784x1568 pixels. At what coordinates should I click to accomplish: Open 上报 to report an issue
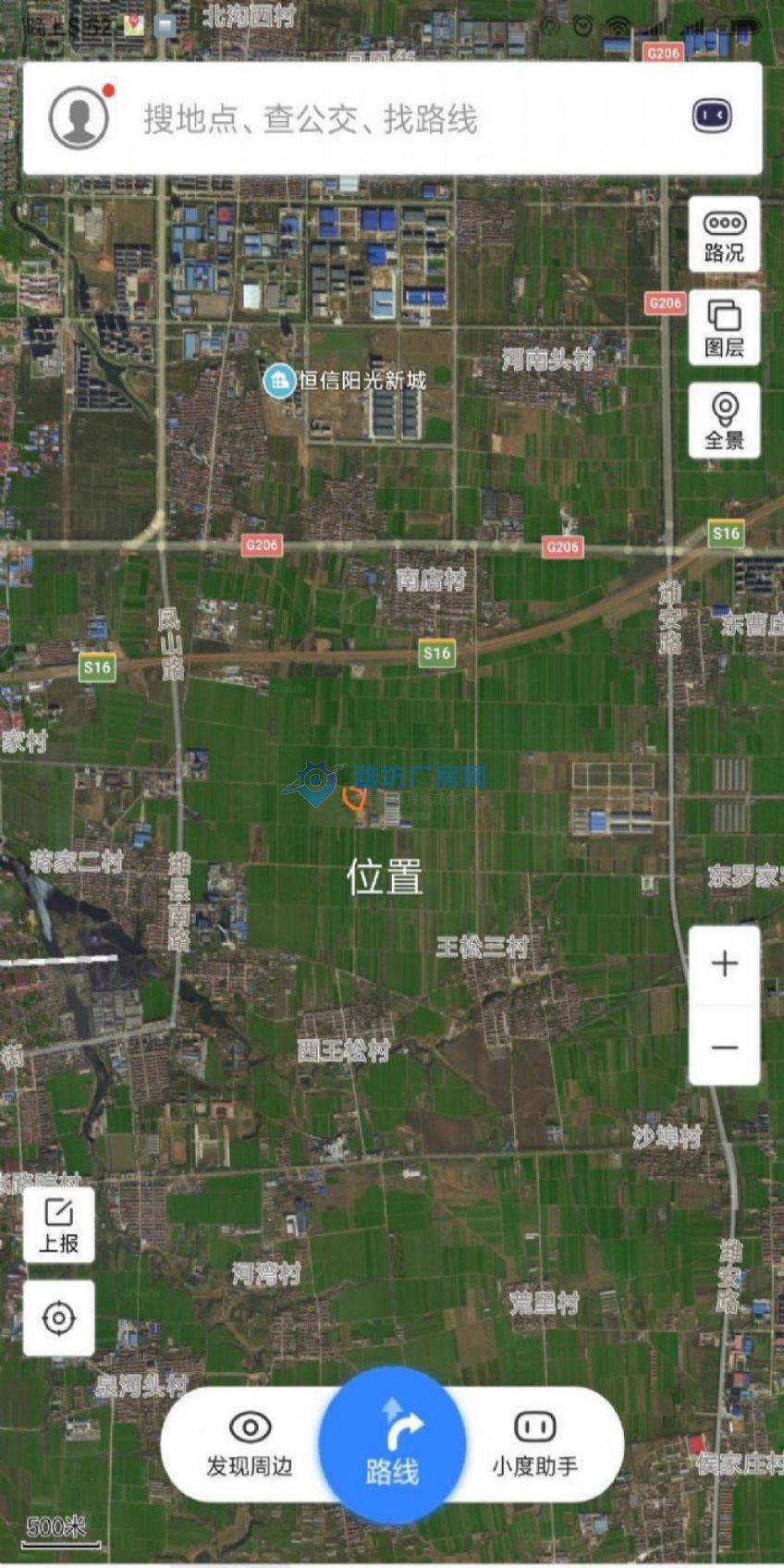(x=58, y=1226)
